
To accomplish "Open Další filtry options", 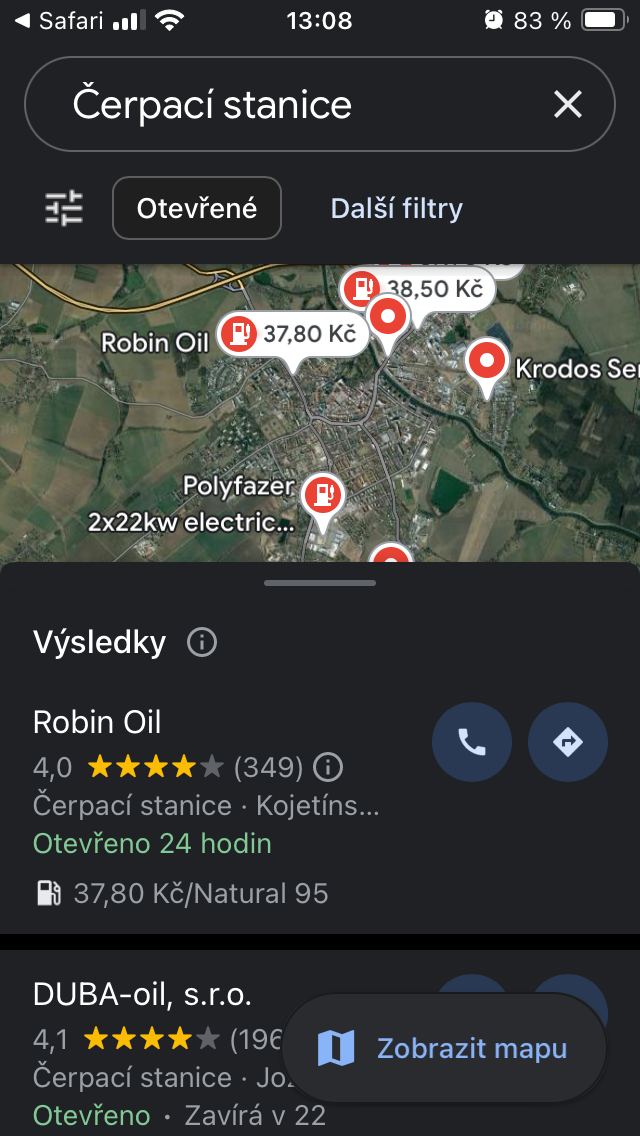I will 396,208.
